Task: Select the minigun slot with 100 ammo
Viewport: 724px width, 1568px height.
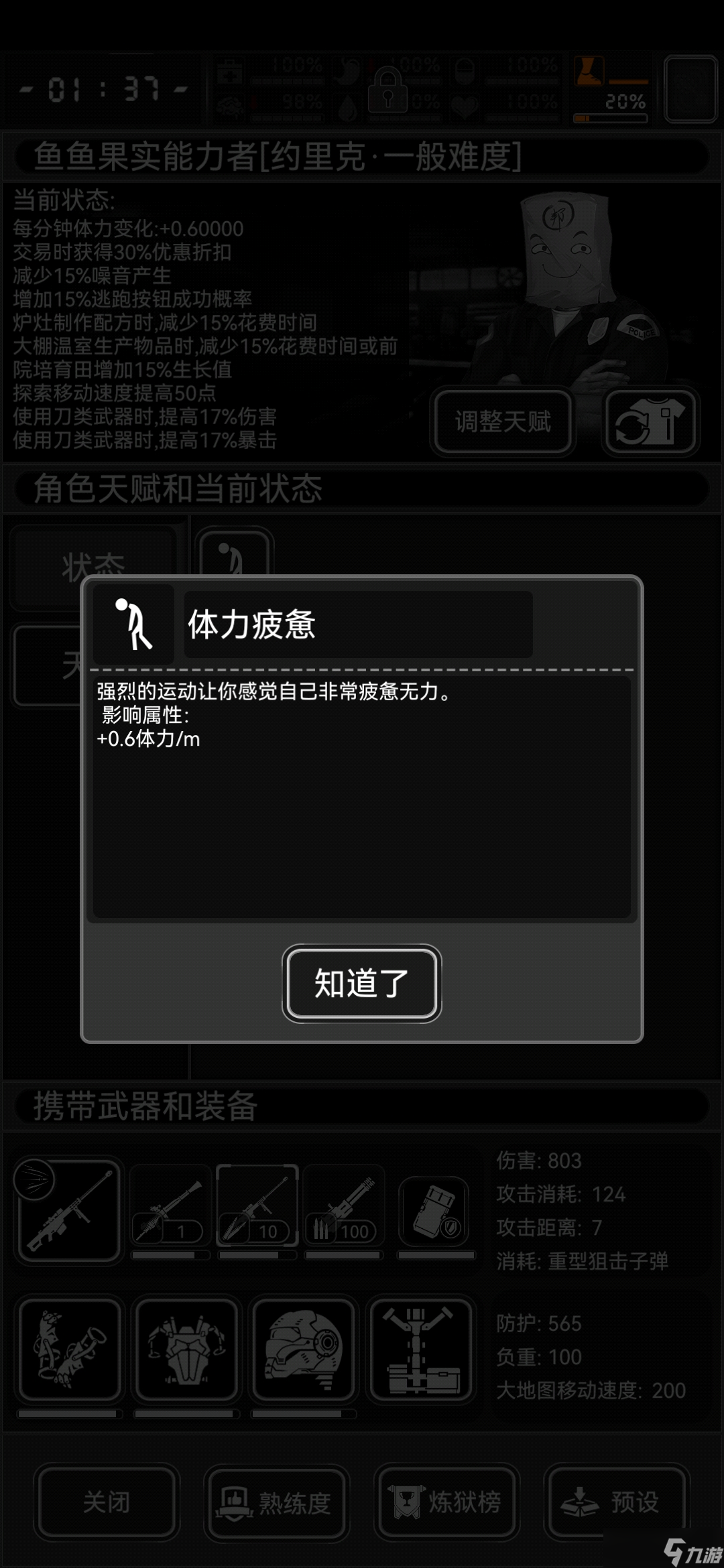Action: click(343, 1206)
